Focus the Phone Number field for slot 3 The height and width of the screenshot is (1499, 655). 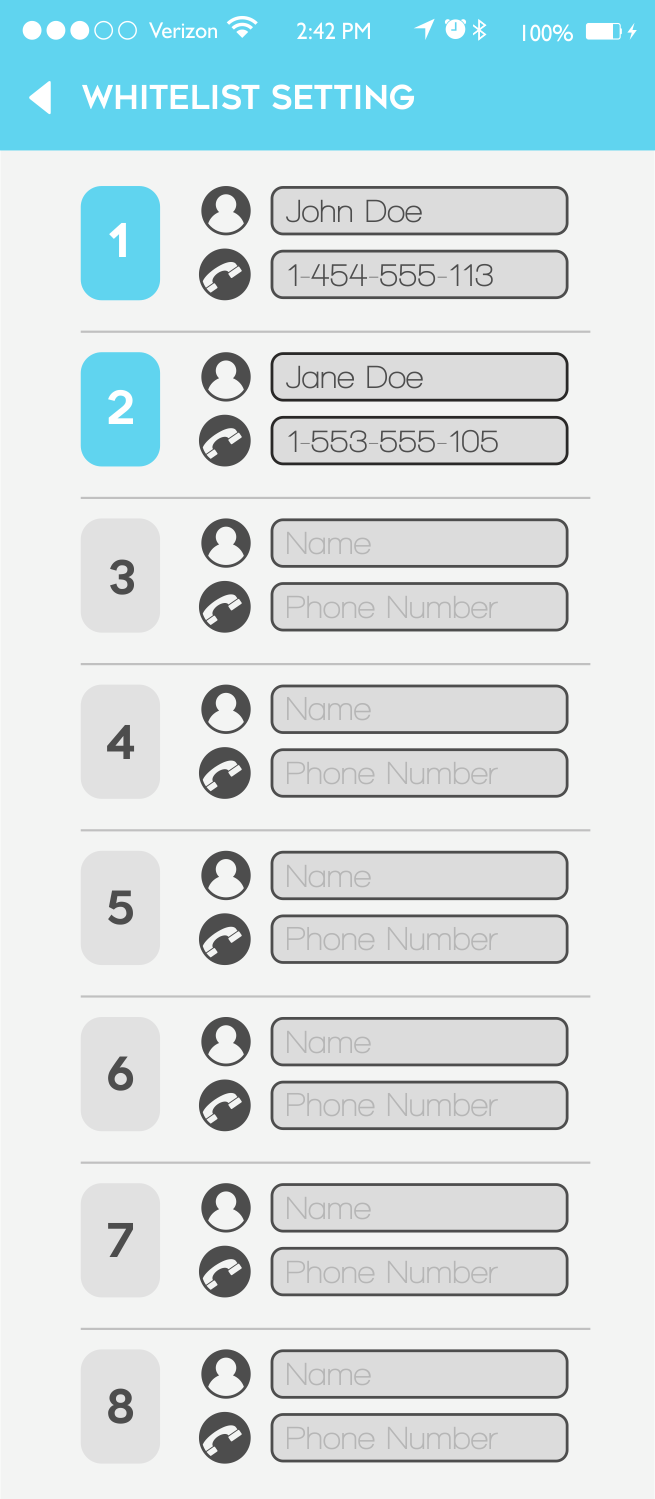(x=419, y=607)
